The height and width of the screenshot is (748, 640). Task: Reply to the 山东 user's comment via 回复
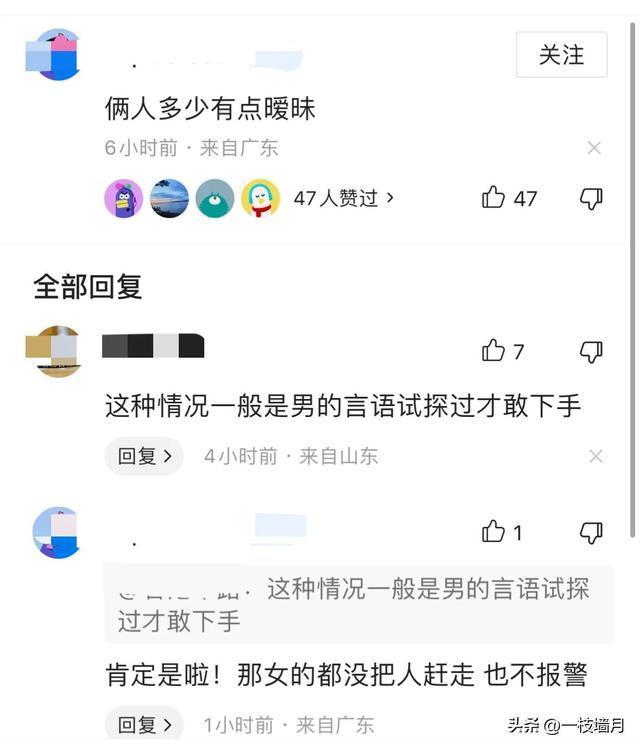click(144, 456)
